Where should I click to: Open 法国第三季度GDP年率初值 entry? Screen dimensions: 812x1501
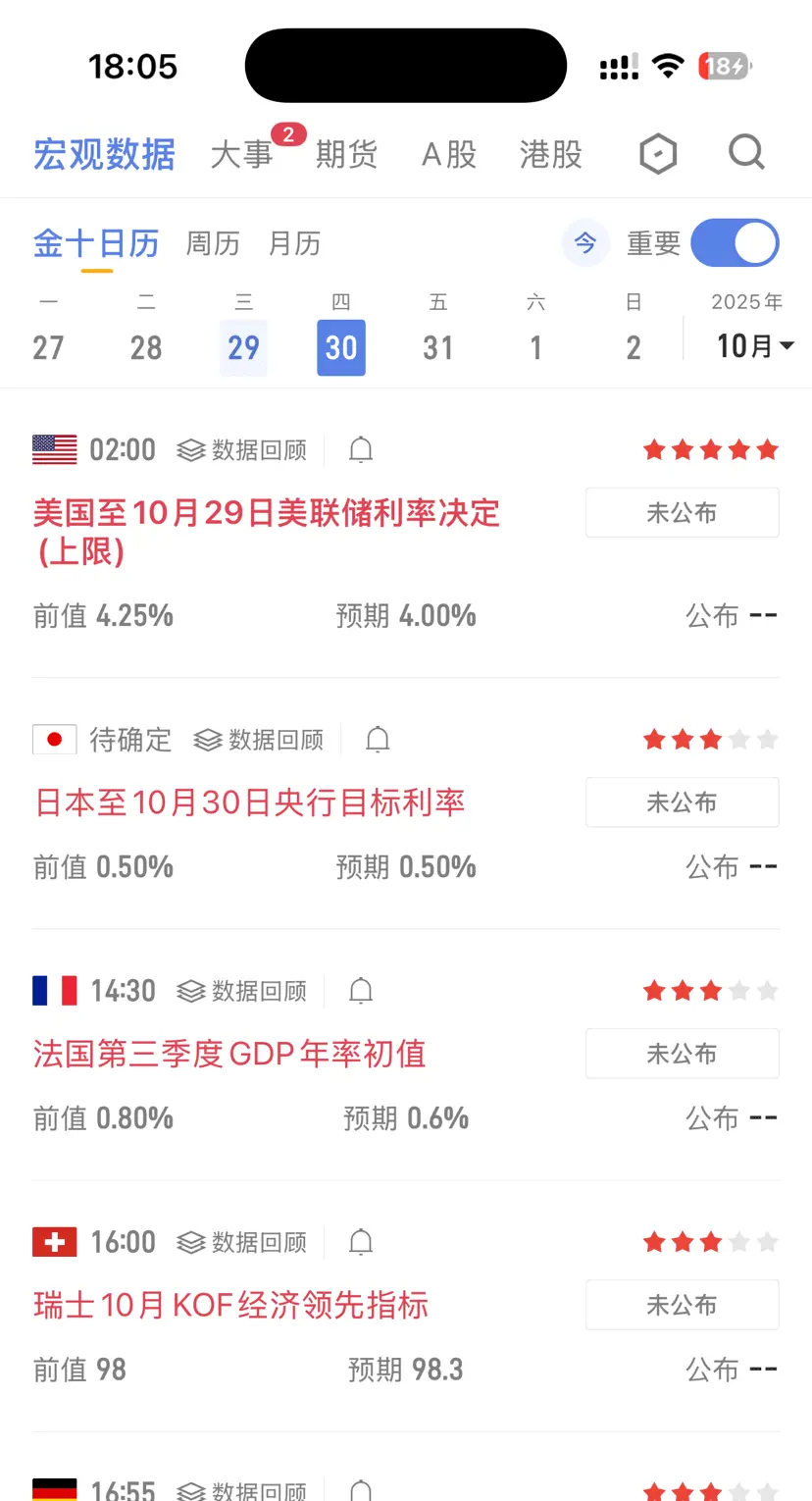point(229,1054)
